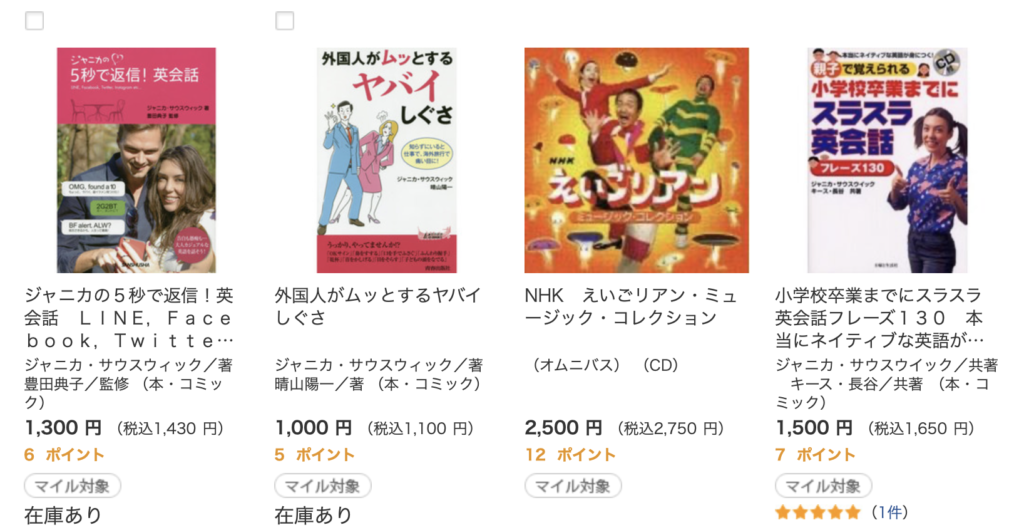Open 小学校卒業までにスラスラ英会話 cover image
1024x530 pixels.
click(x=887, y=160)
